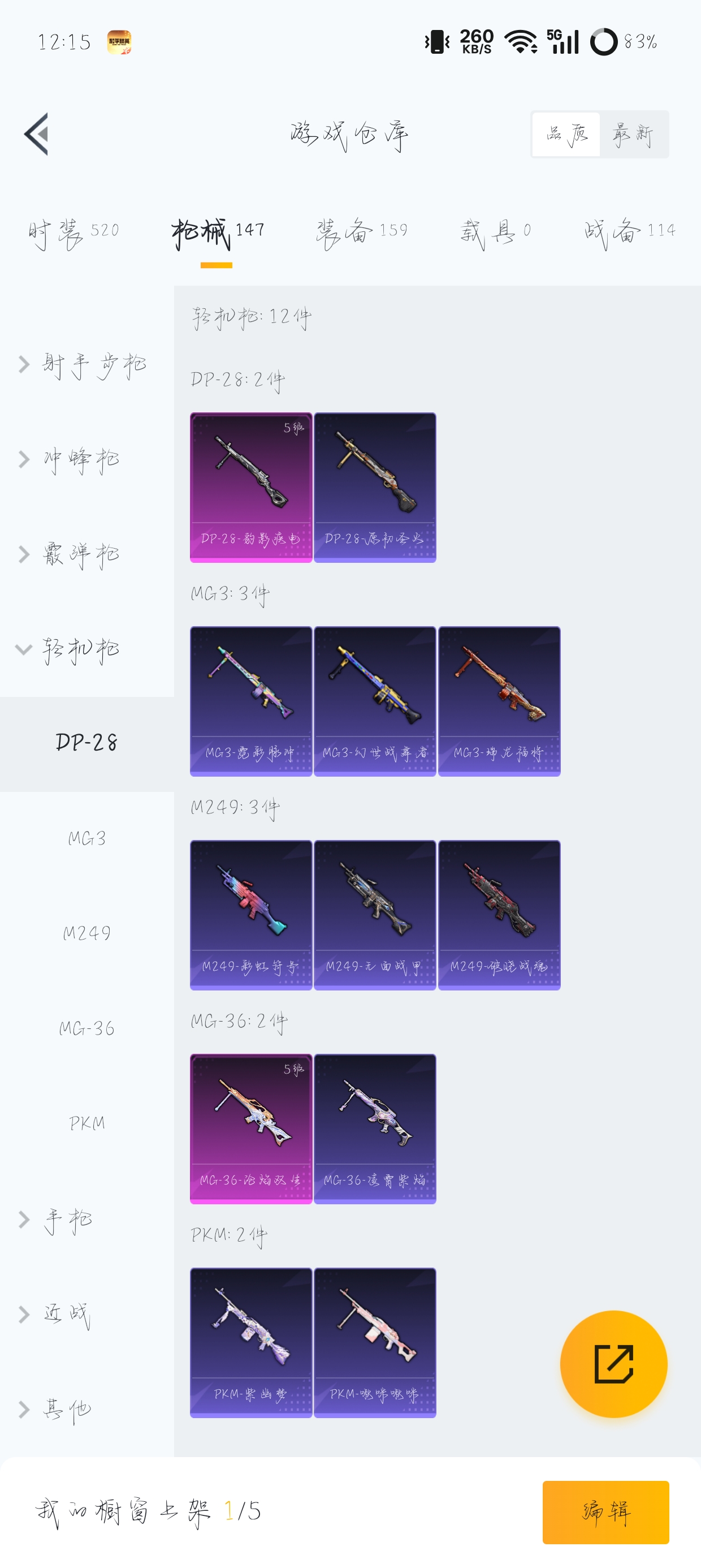701x1568 pixels.
Task: Select the 品质 sort option
Action: click(566, 134)
